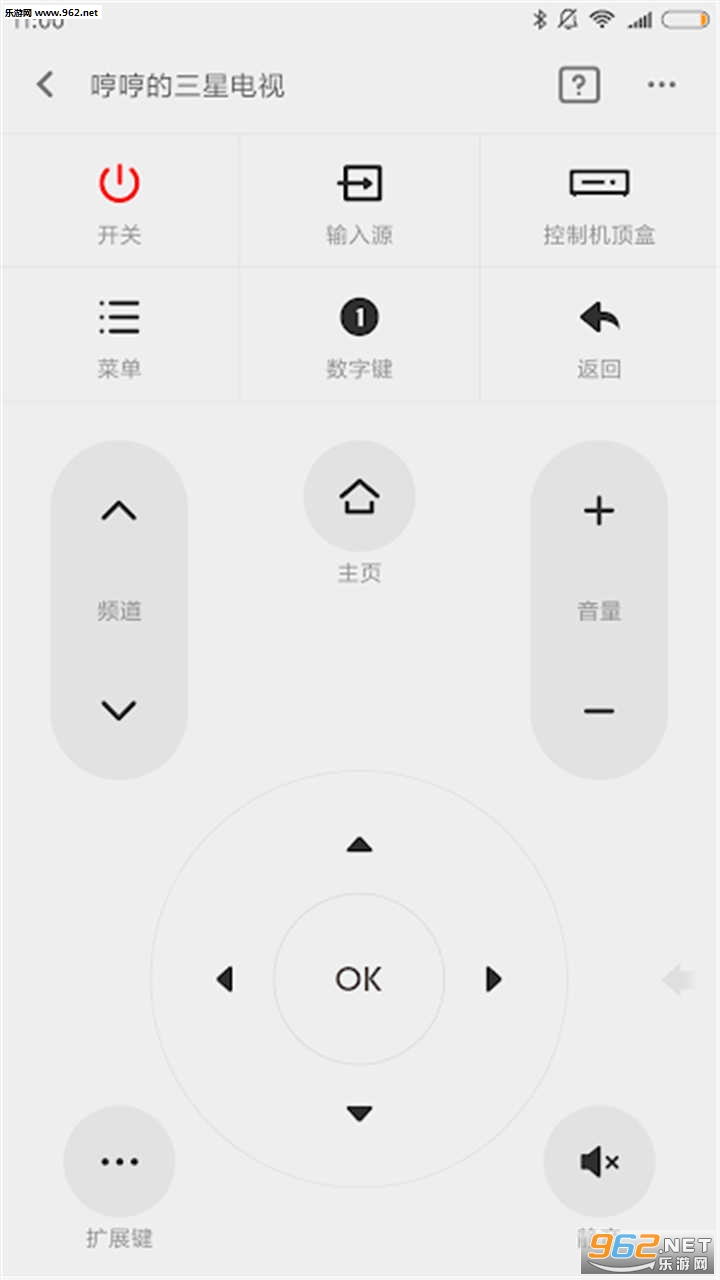The width and height of the screenshot is (720, 1280).
Task: Tap the 主页 home button
Action: (x=359, y=496)
